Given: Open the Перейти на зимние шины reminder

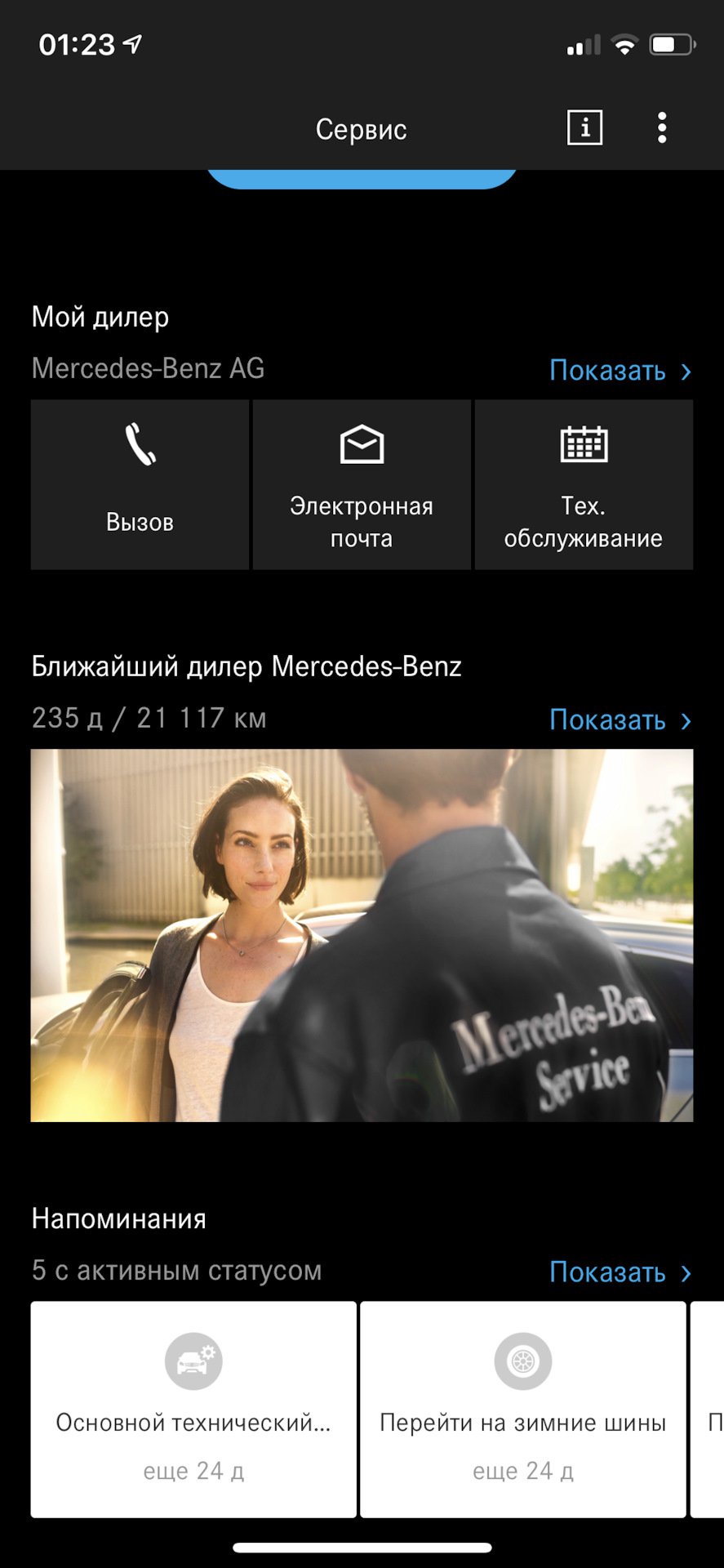Looking at the screenshot, I should [x=522, y=1409].
